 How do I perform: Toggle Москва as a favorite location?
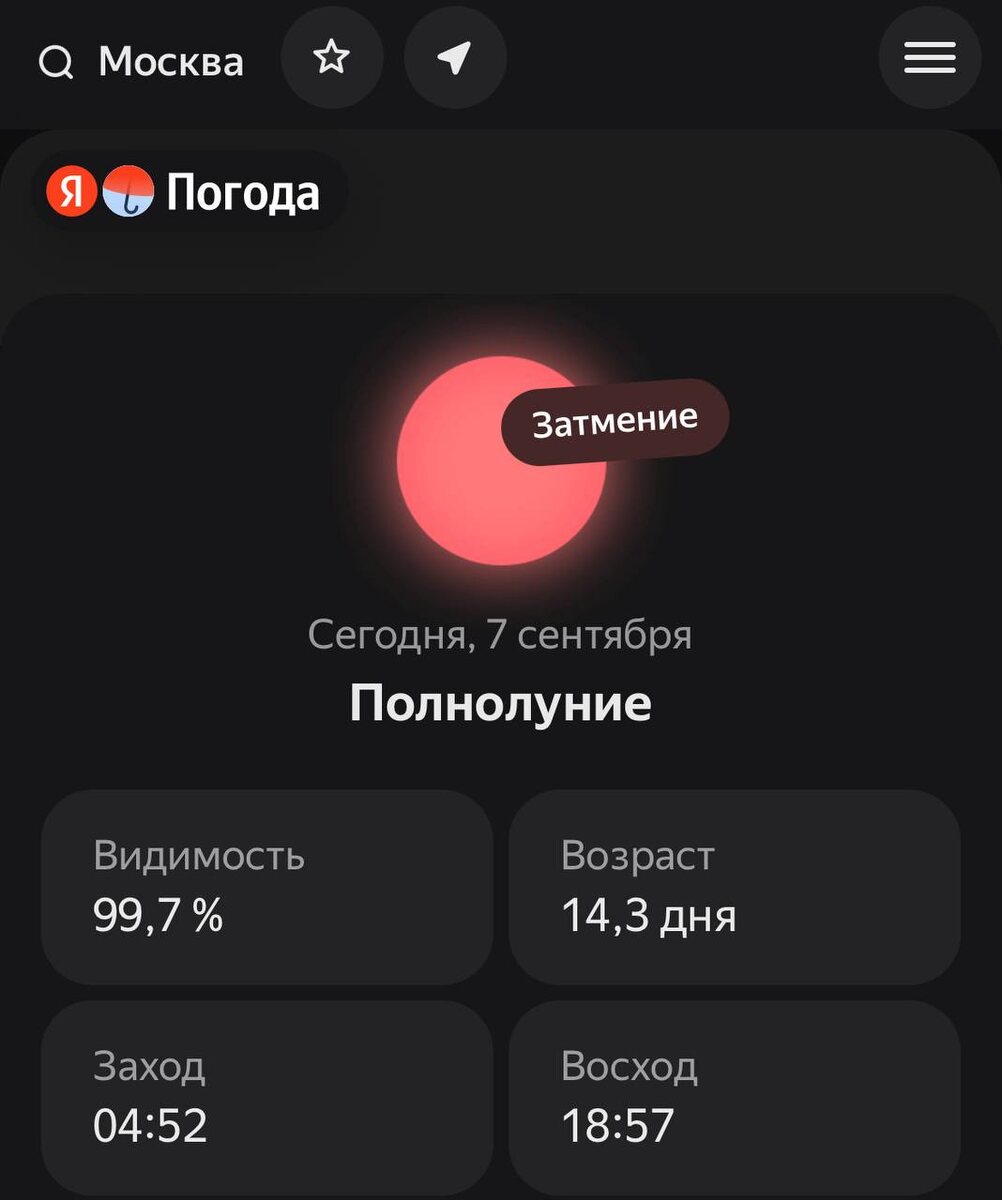pyautogui.click(x=331, y=58)
